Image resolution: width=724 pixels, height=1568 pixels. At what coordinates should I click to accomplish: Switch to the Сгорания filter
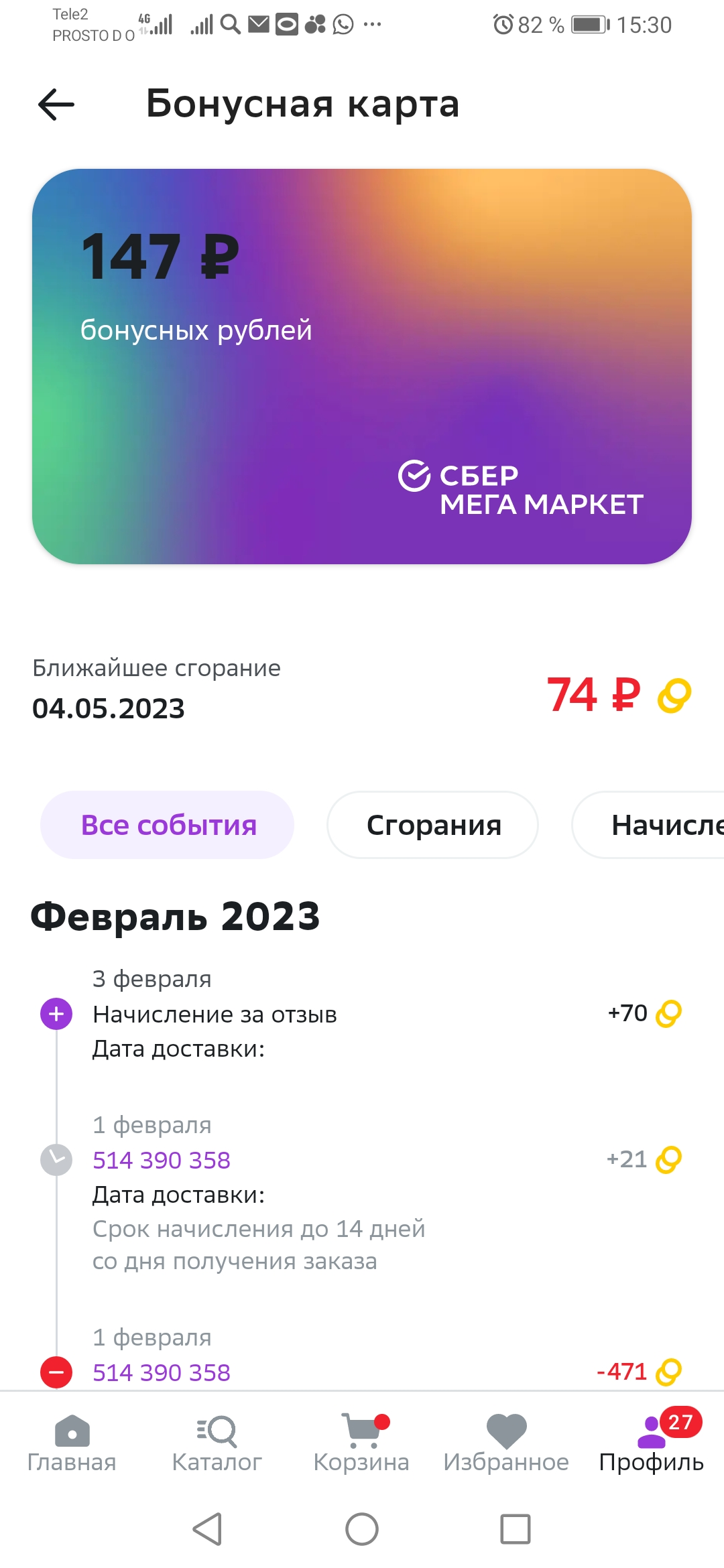(x=433, y=825)
